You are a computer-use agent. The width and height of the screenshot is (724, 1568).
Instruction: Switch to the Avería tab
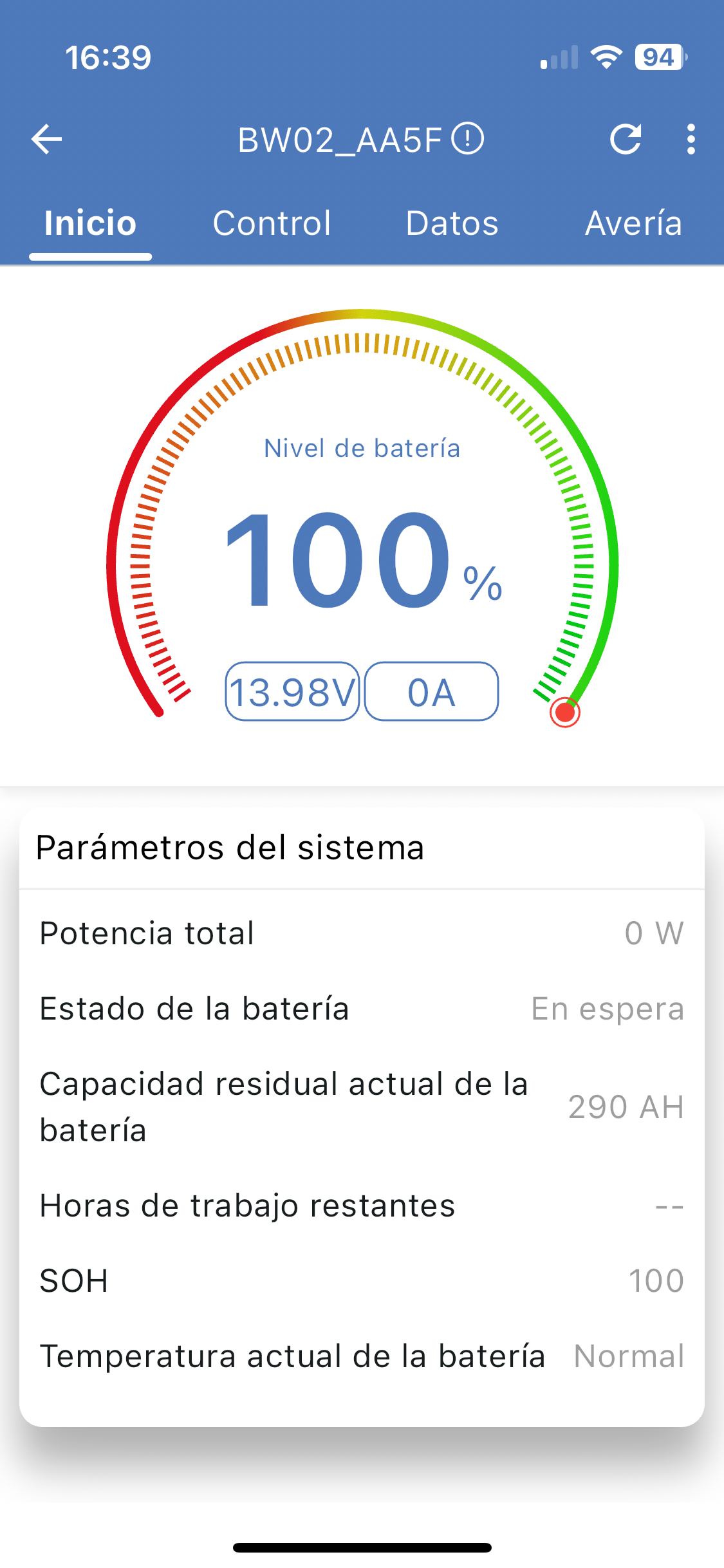tap(633, 222)
